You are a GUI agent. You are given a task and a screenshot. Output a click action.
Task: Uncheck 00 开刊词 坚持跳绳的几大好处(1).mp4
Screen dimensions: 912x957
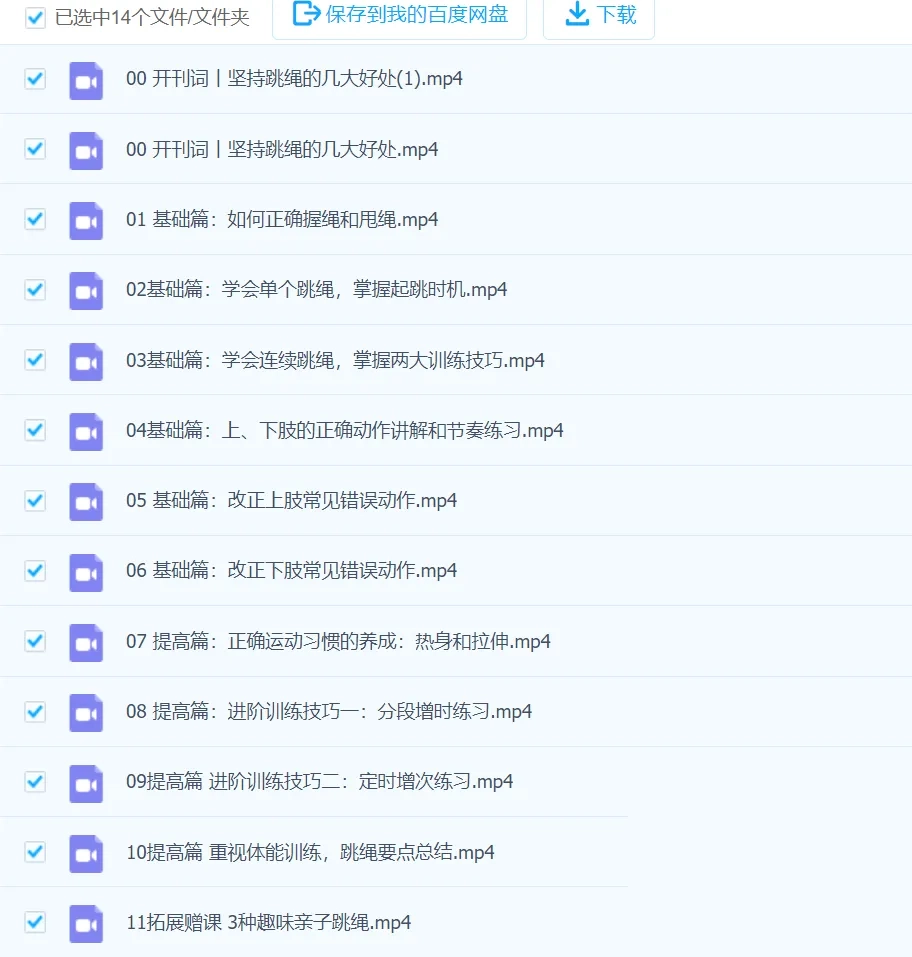tap(35, 79)
